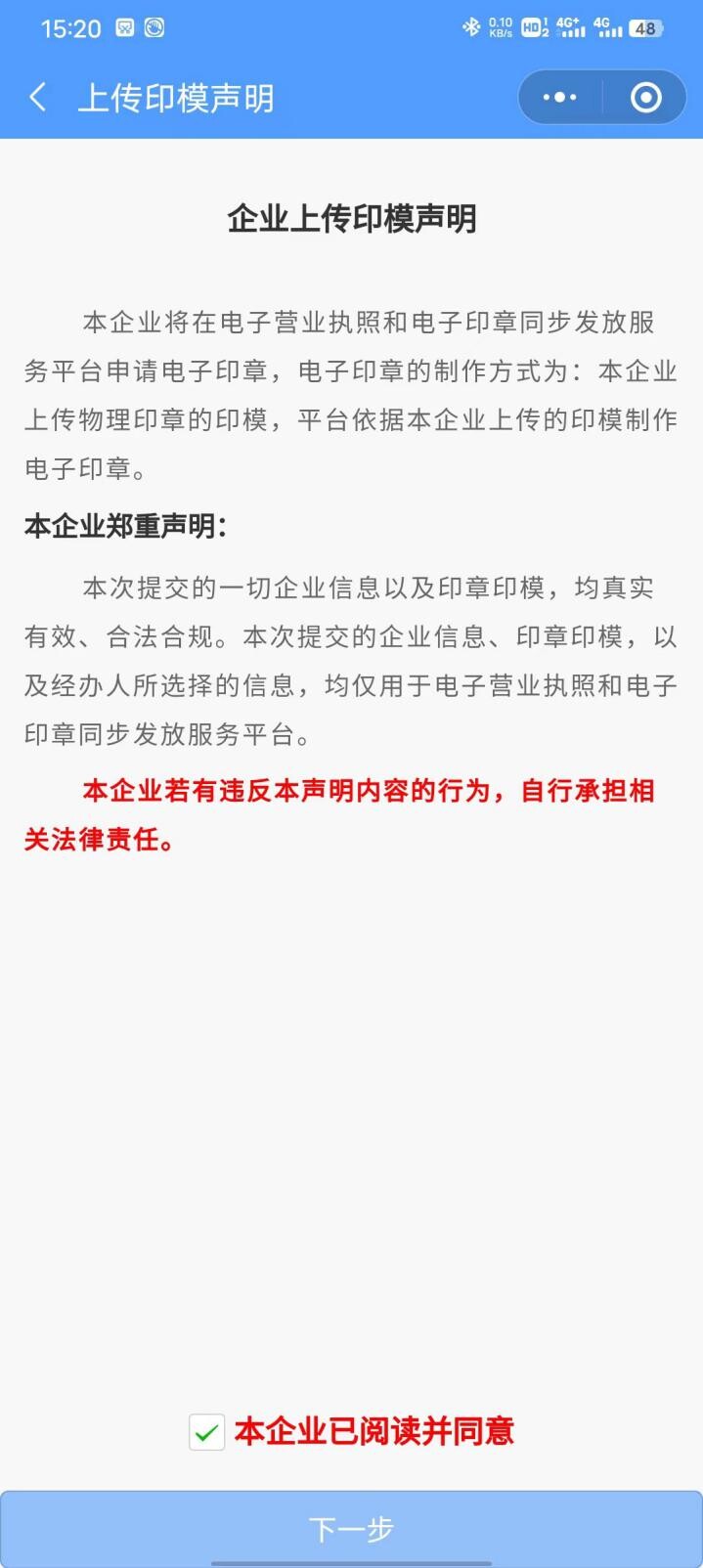
Task: Open the mini program more-options menu
Action: tap(559, 98)
